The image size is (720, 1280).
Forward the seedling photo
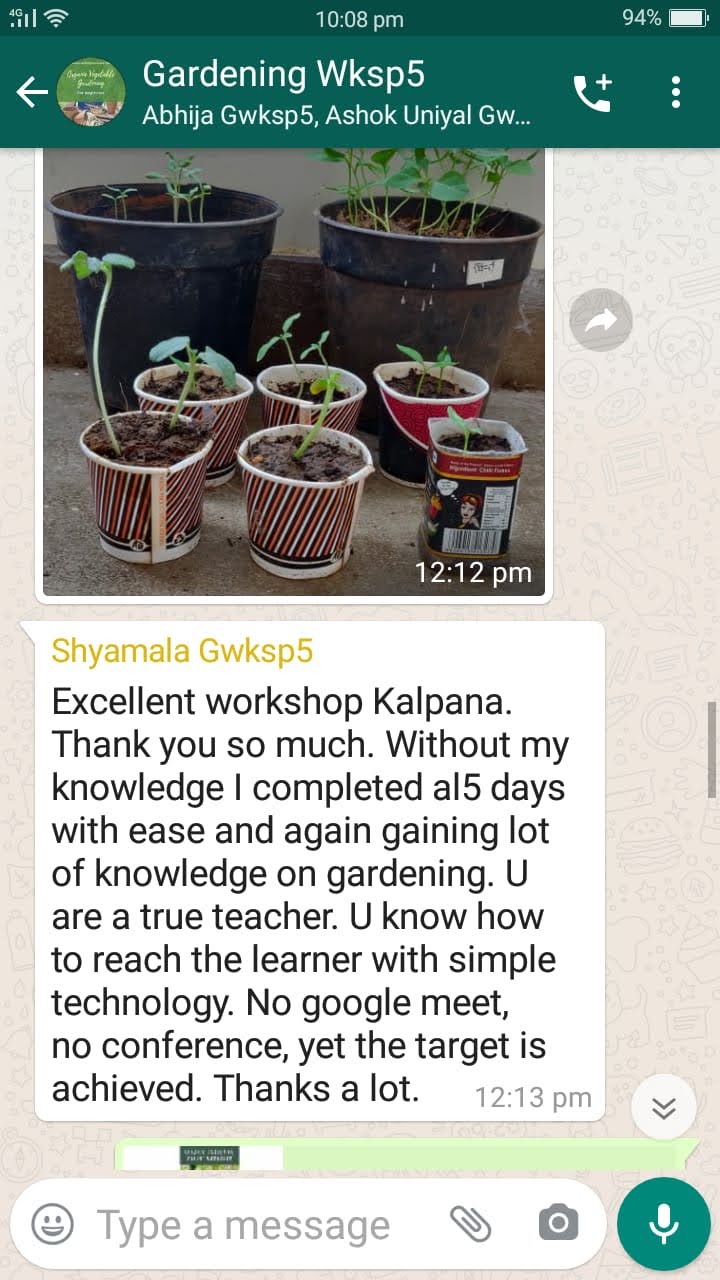[600, 320]
